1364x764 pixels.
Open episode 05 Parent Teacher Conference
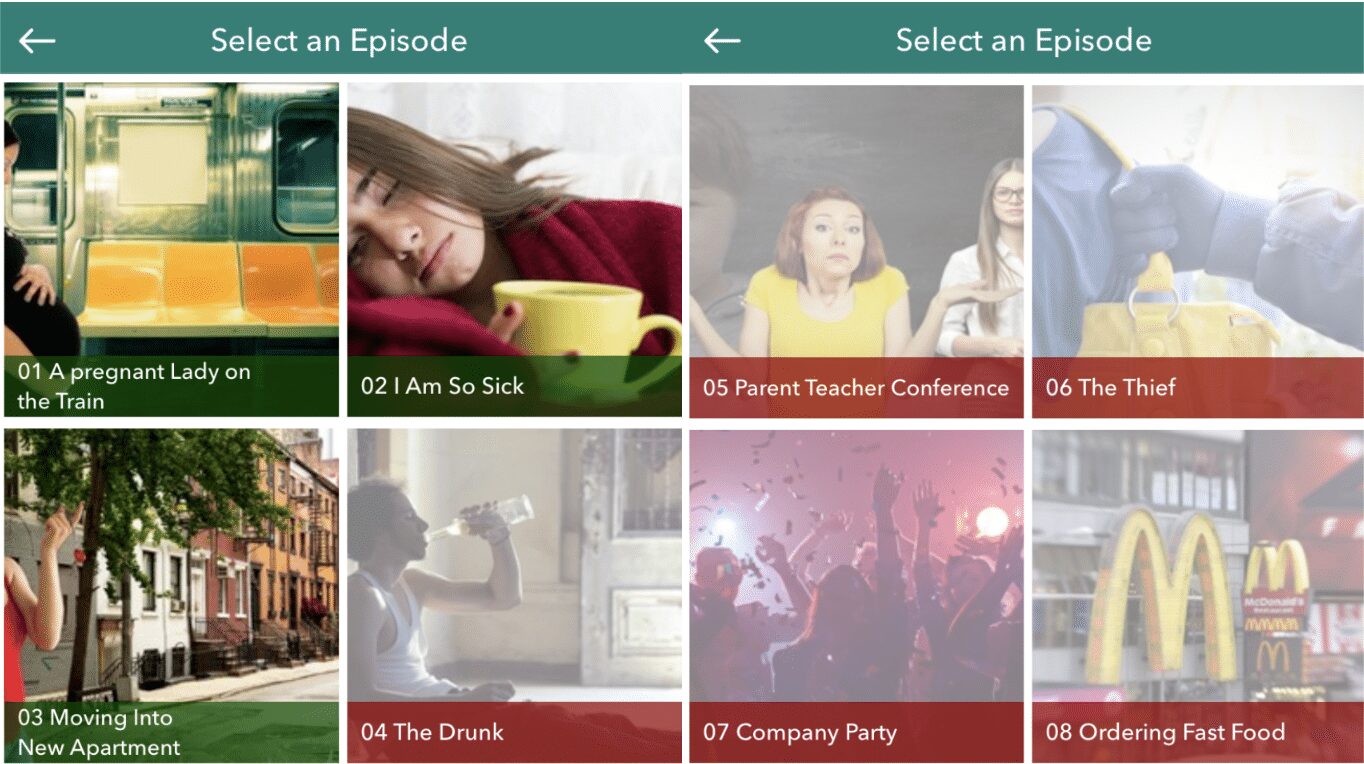[856, 250]
